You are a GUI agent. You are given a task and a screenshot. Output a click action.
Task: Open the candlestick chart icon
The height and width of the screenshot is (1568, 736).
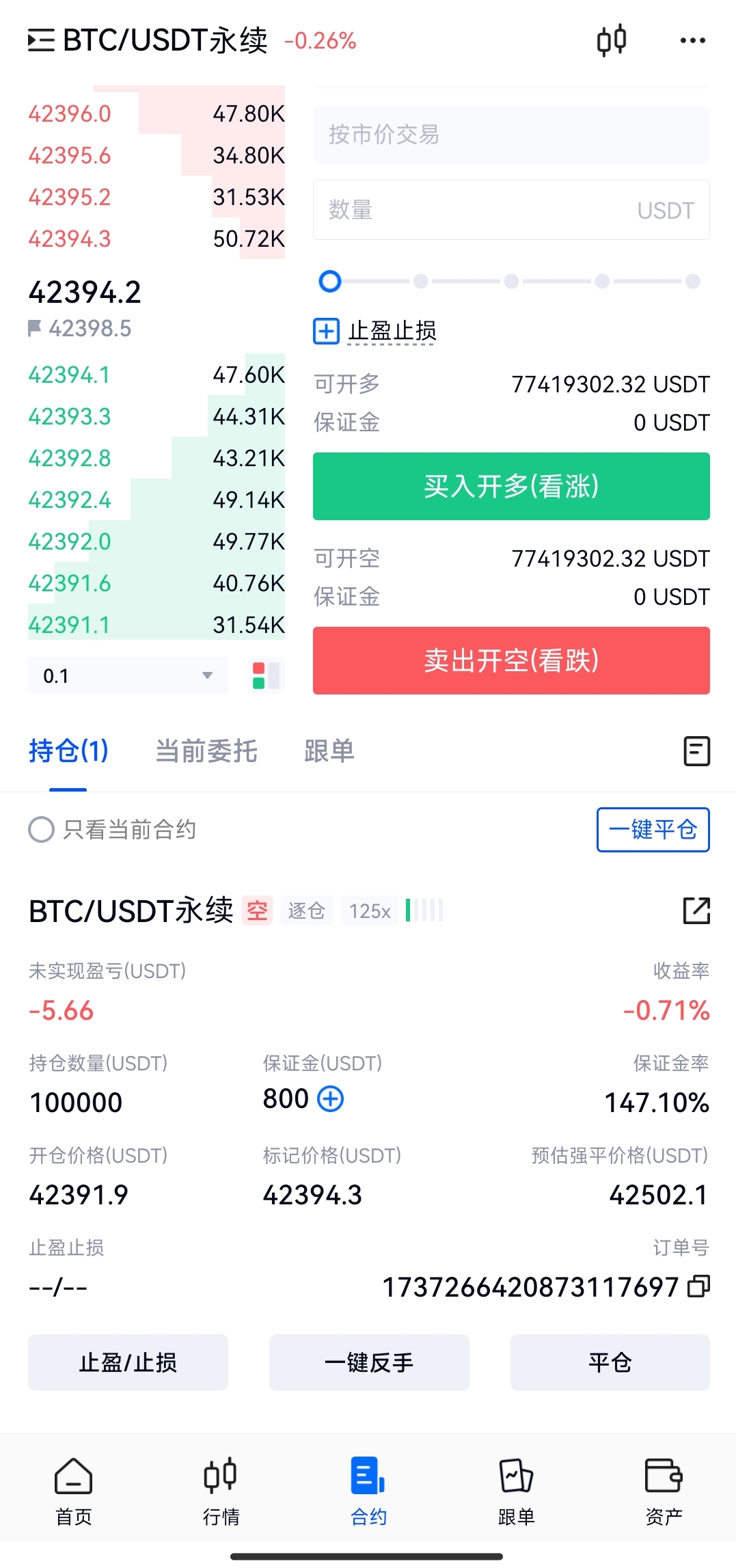tap(611, 40)
